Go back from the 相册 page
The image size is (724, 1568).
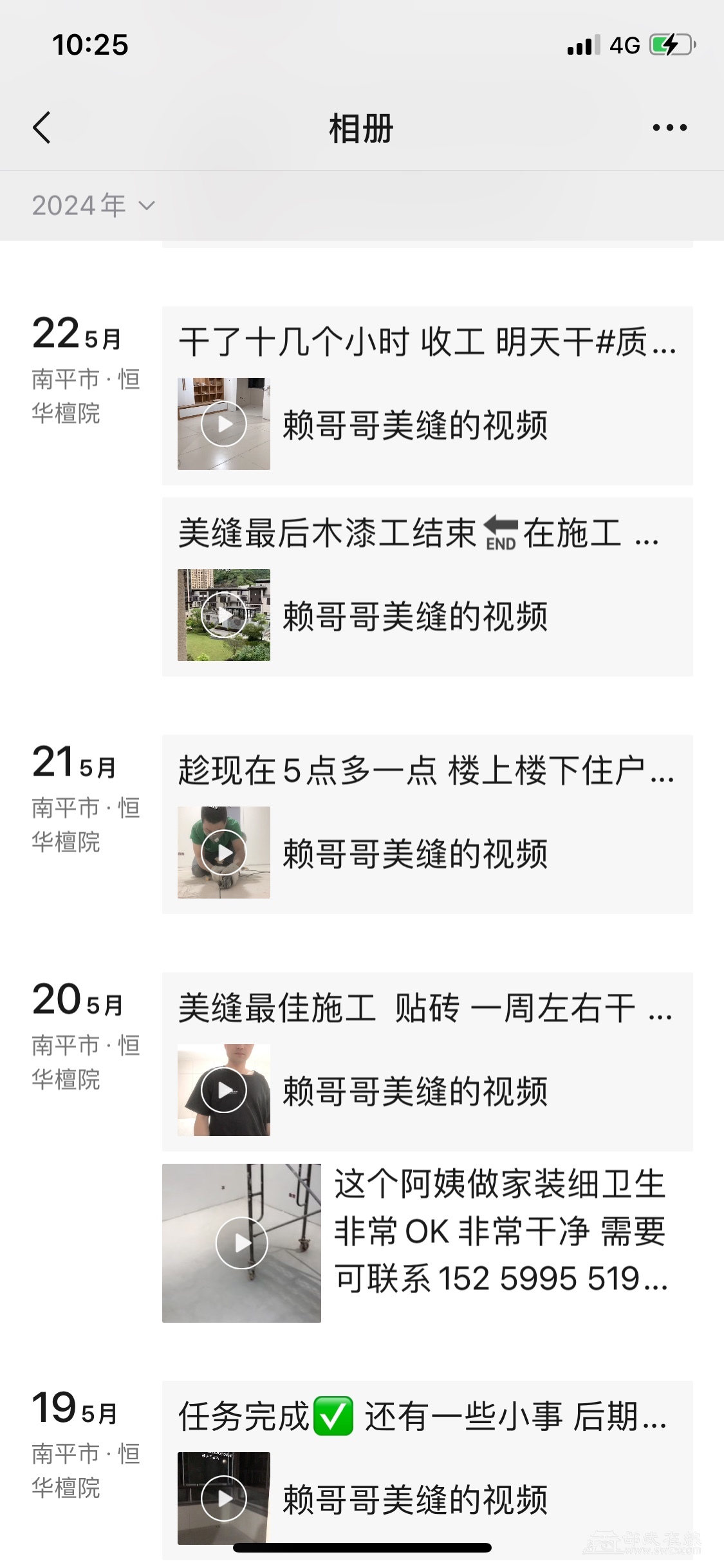point(42,127)
